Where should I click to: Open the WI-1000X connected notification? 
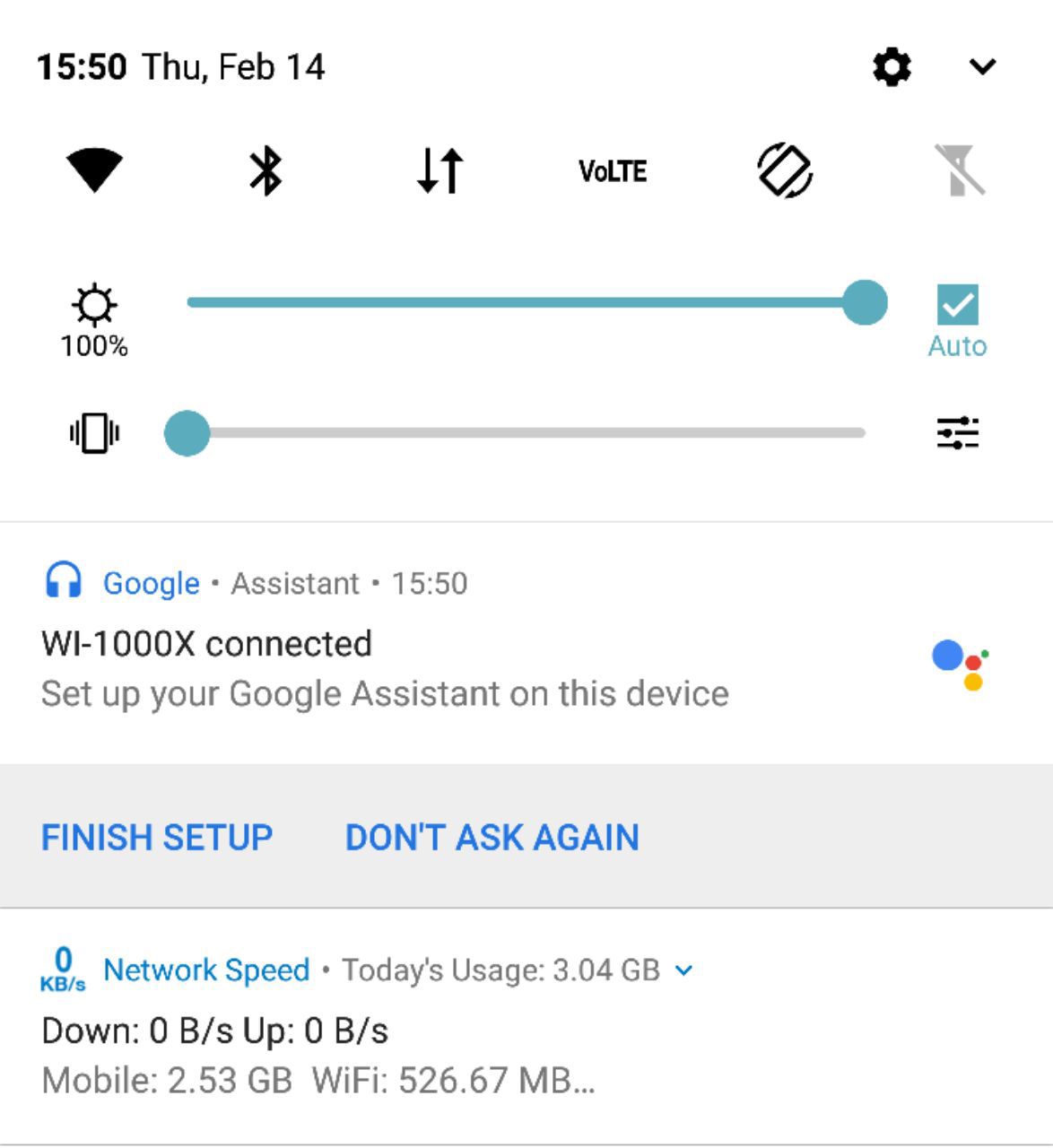pos(386,667)
